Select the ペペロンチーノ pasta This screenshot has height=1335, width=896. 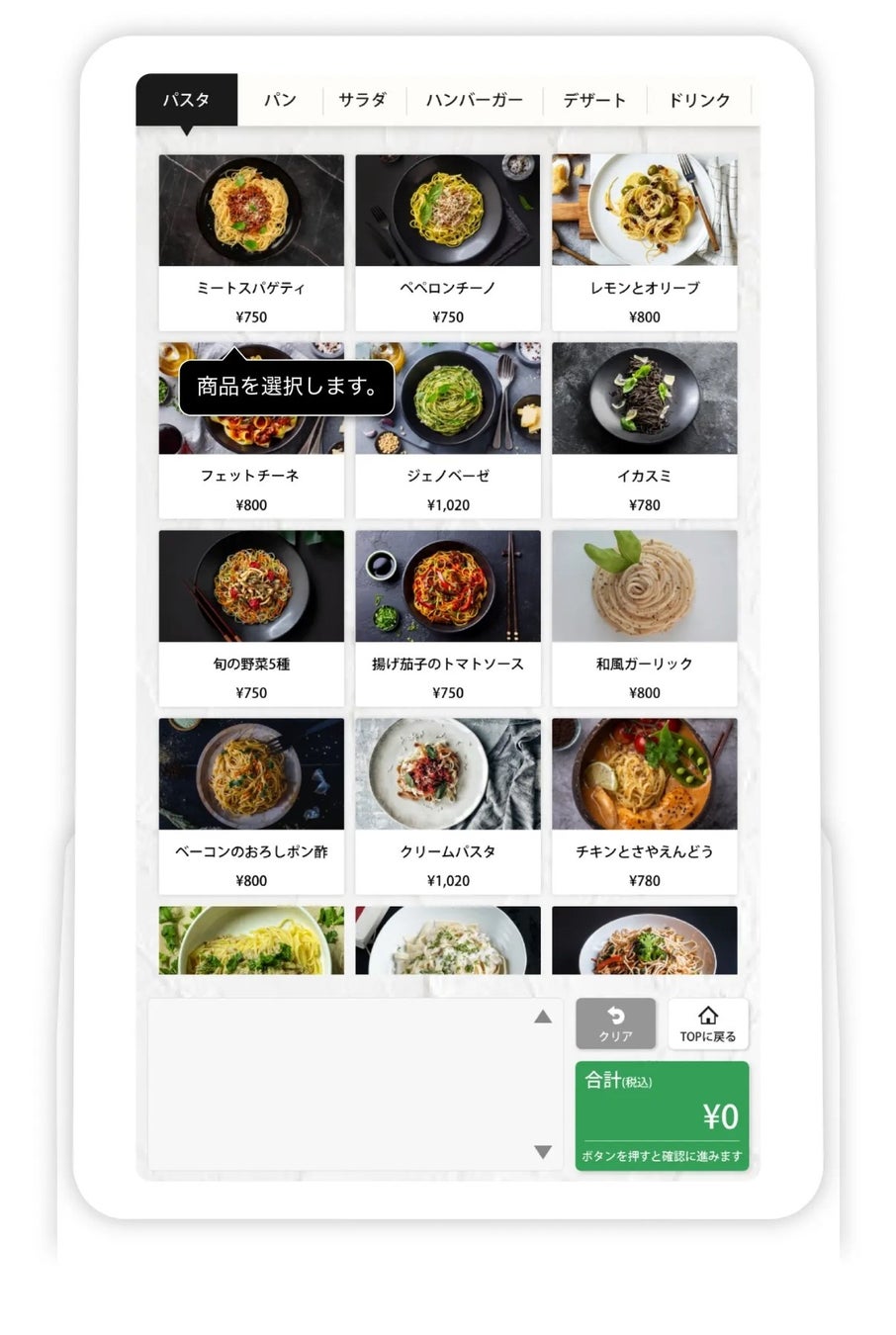coord(447,242)
